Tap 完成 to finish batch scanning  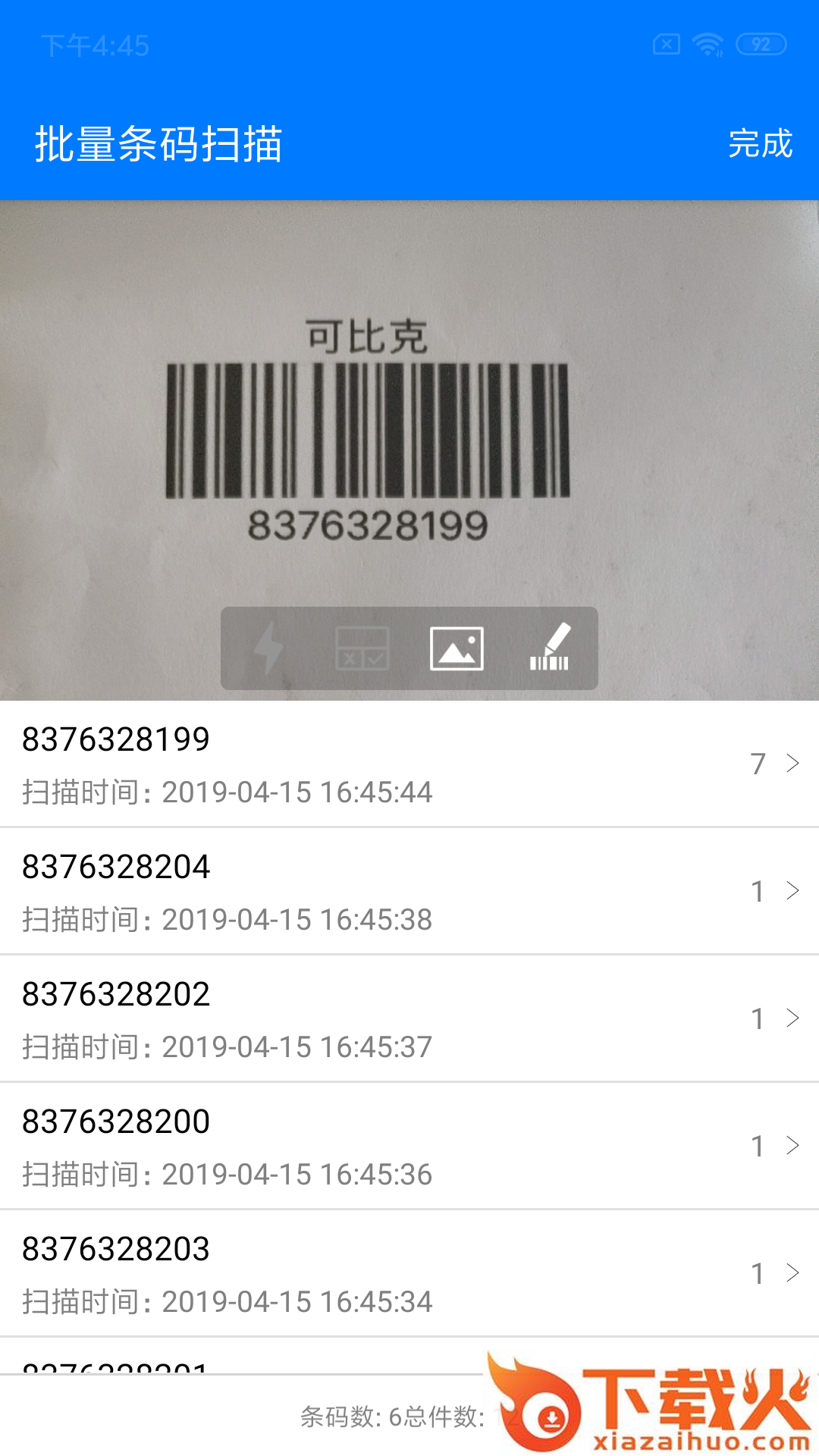coord(760,143)
